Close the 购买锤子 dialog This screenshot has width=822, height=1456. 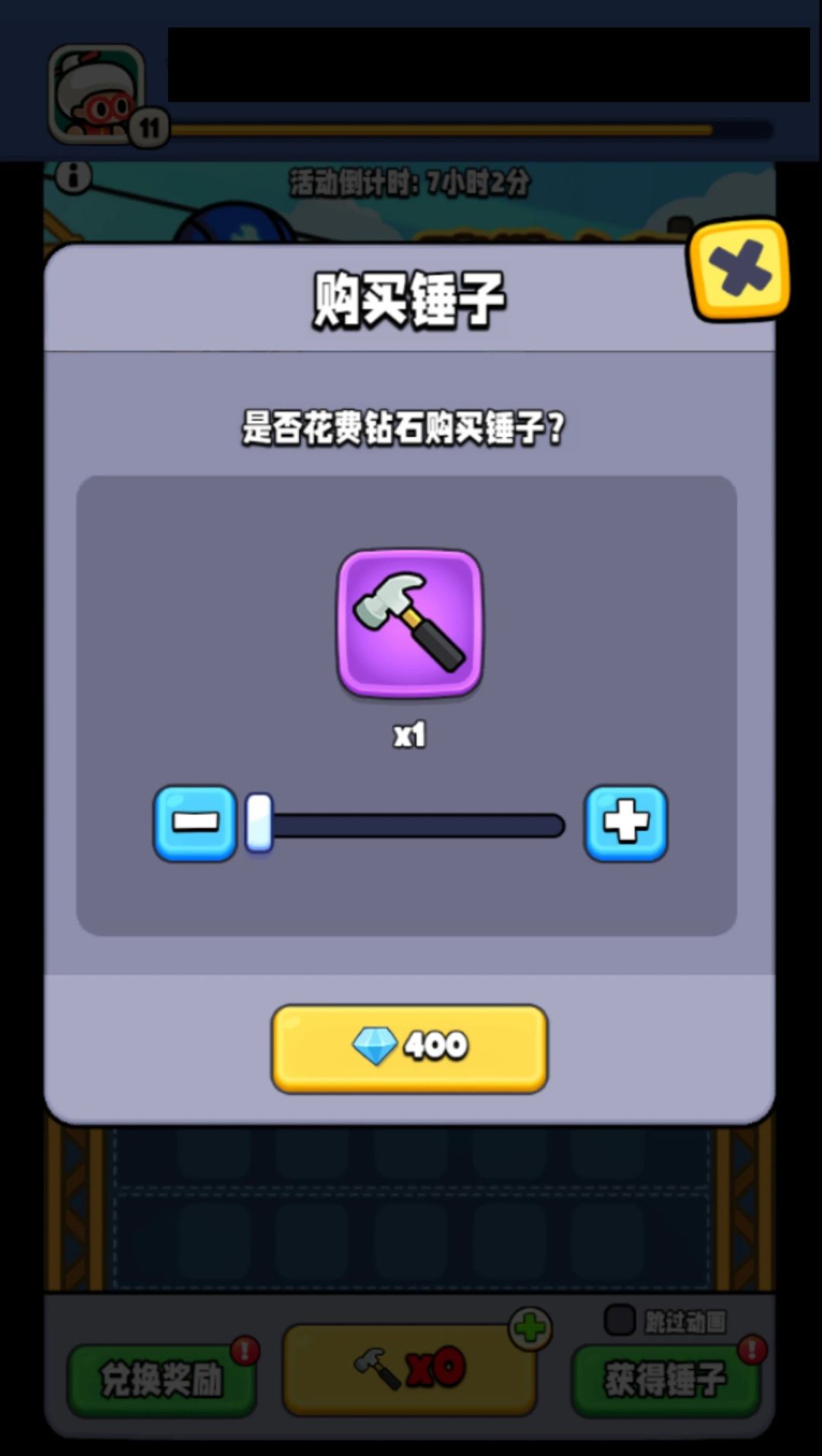pyautogui.click(x=737, y=270)
